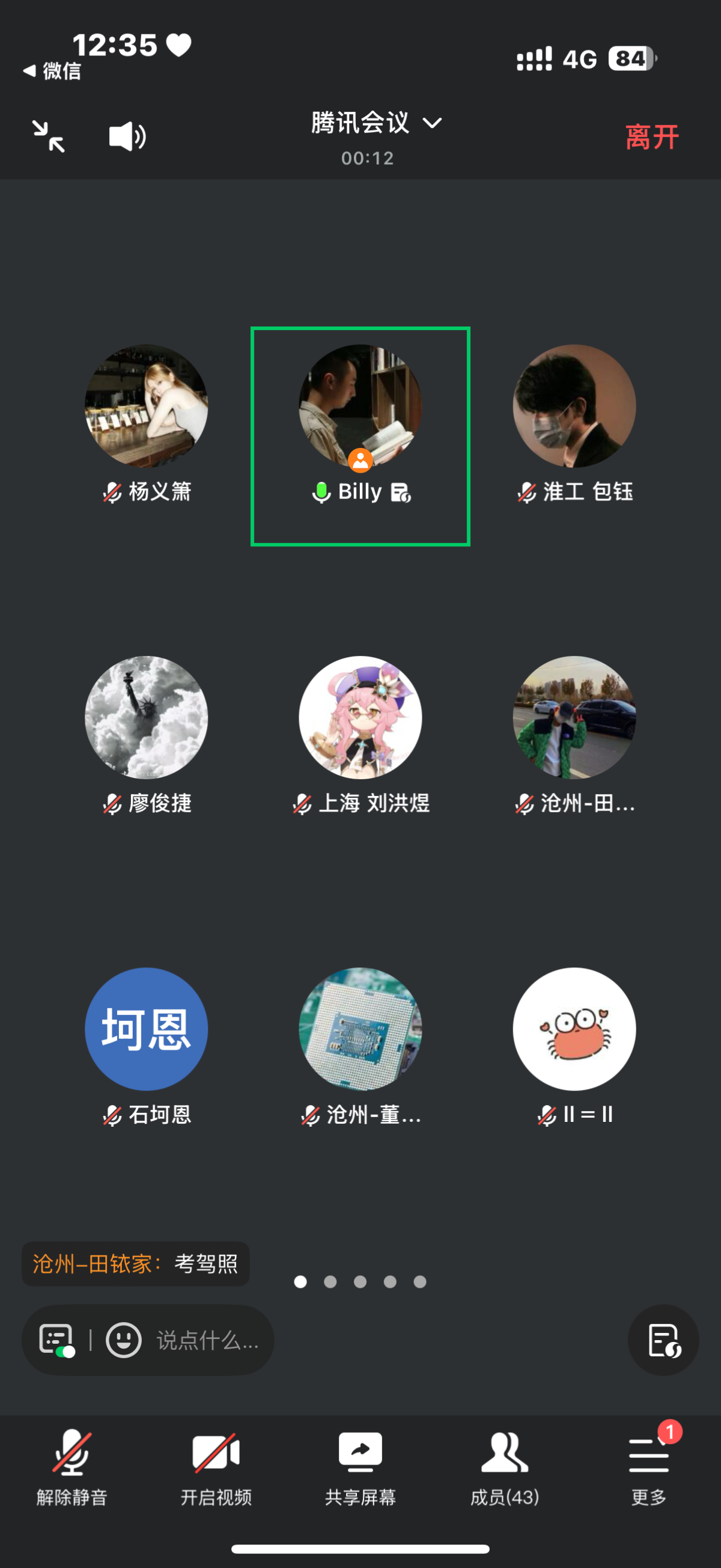Viewport: 721px width, 1568px height.
Task: Select the speaker audio output icon
Action: coord(126,135)
